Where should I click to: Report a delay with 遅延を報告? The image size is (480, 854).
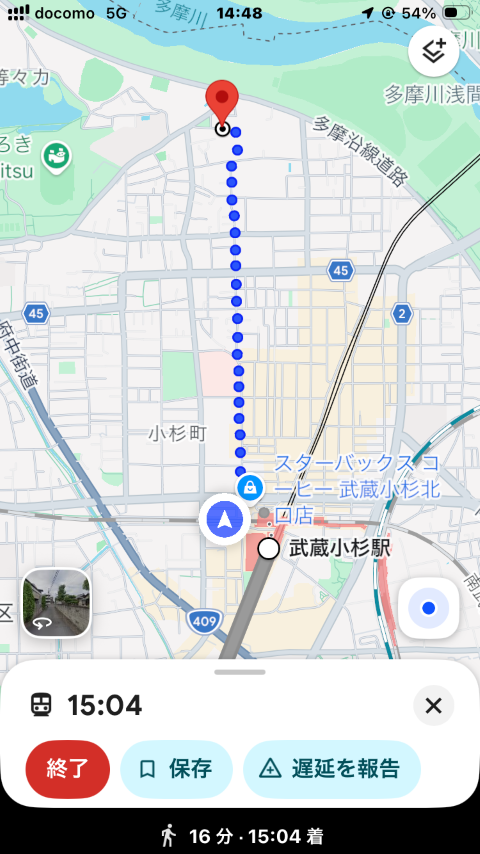coord(332,768)
